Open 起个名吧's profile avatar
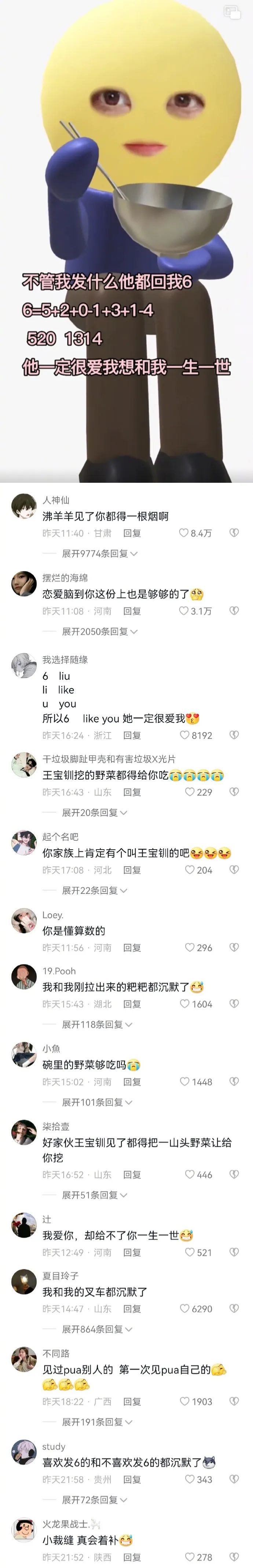 pyautogui.click(x=24, y=843)
